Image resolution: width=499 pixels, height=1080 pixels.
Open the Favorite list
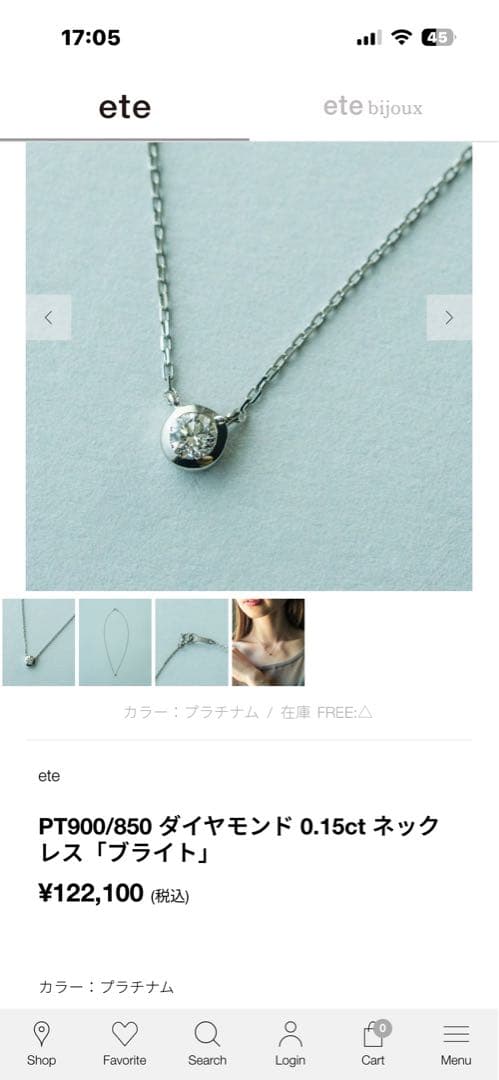pos(125,1043)
